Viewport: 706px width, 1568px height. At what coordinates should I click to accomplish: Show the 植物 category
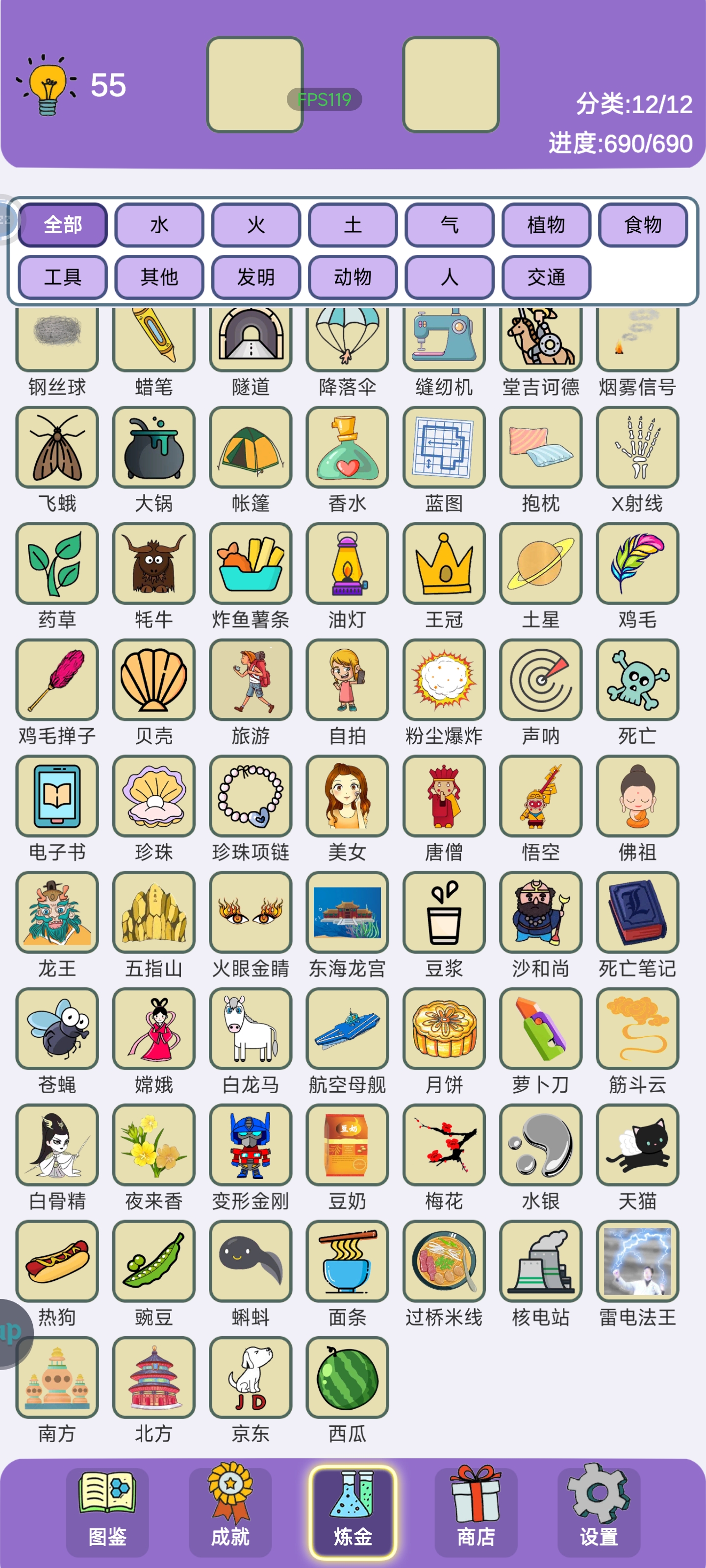(x=546, y=224)
